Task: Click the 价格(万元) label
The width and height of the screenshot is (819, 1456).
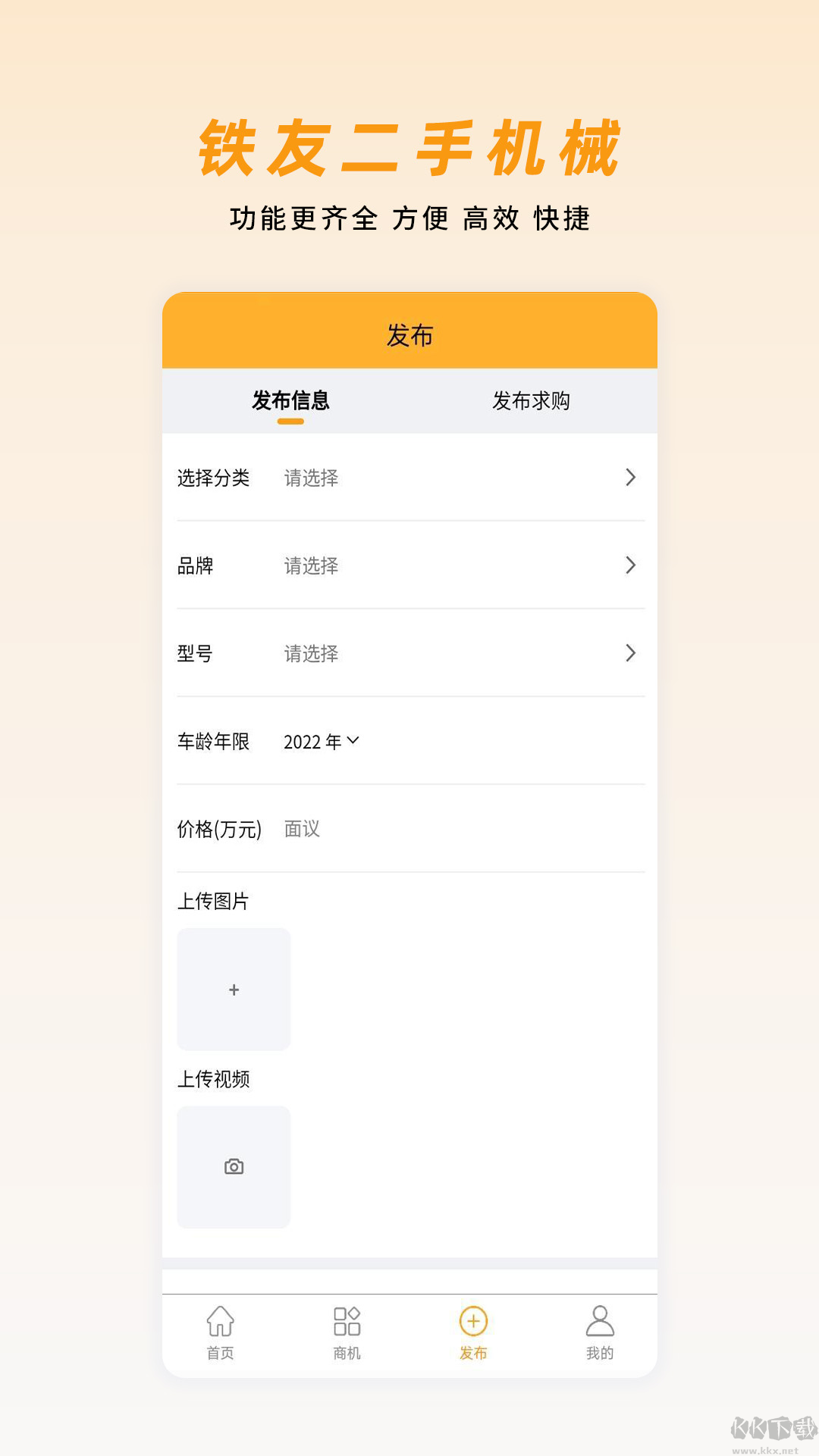Action: pyautogui.click(x=217, y=829)
